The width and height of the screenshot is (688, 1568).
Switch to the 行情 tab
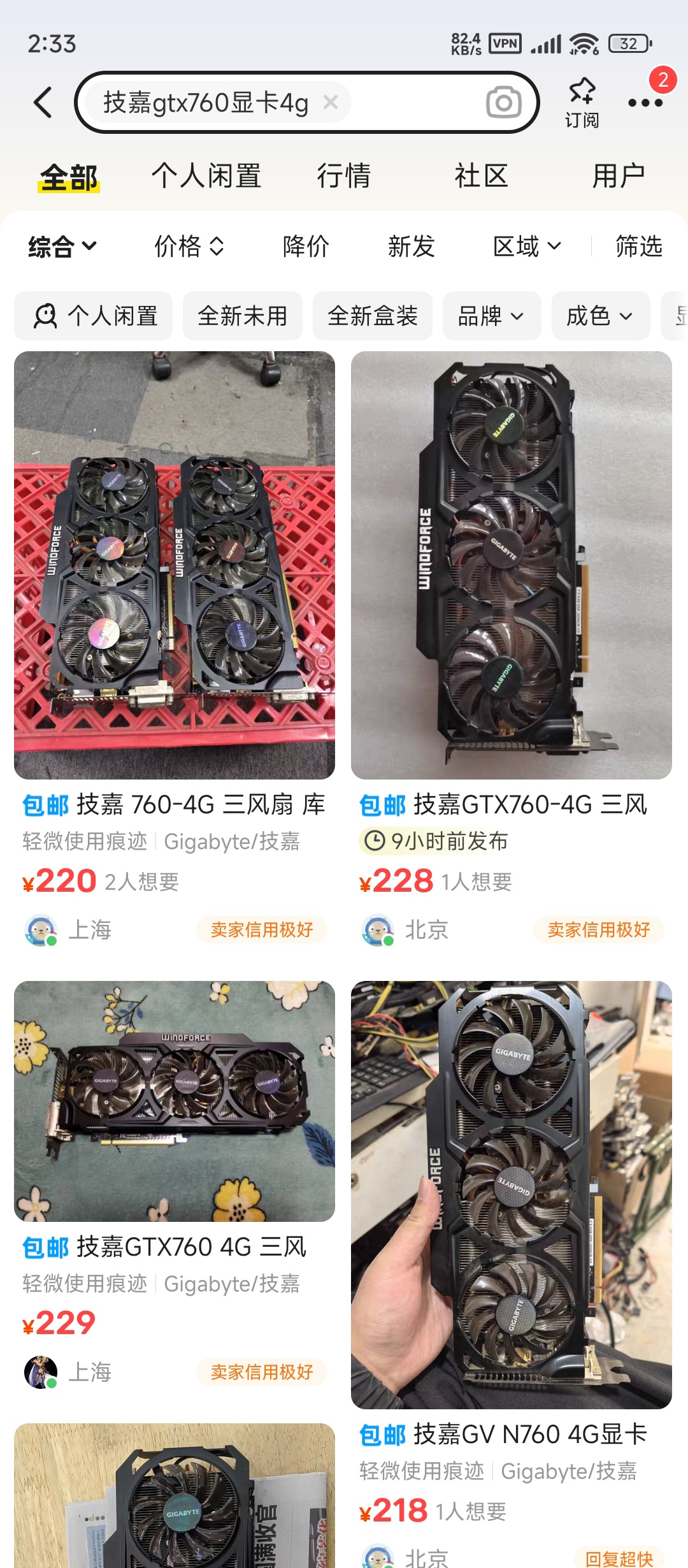click(344, 176)
